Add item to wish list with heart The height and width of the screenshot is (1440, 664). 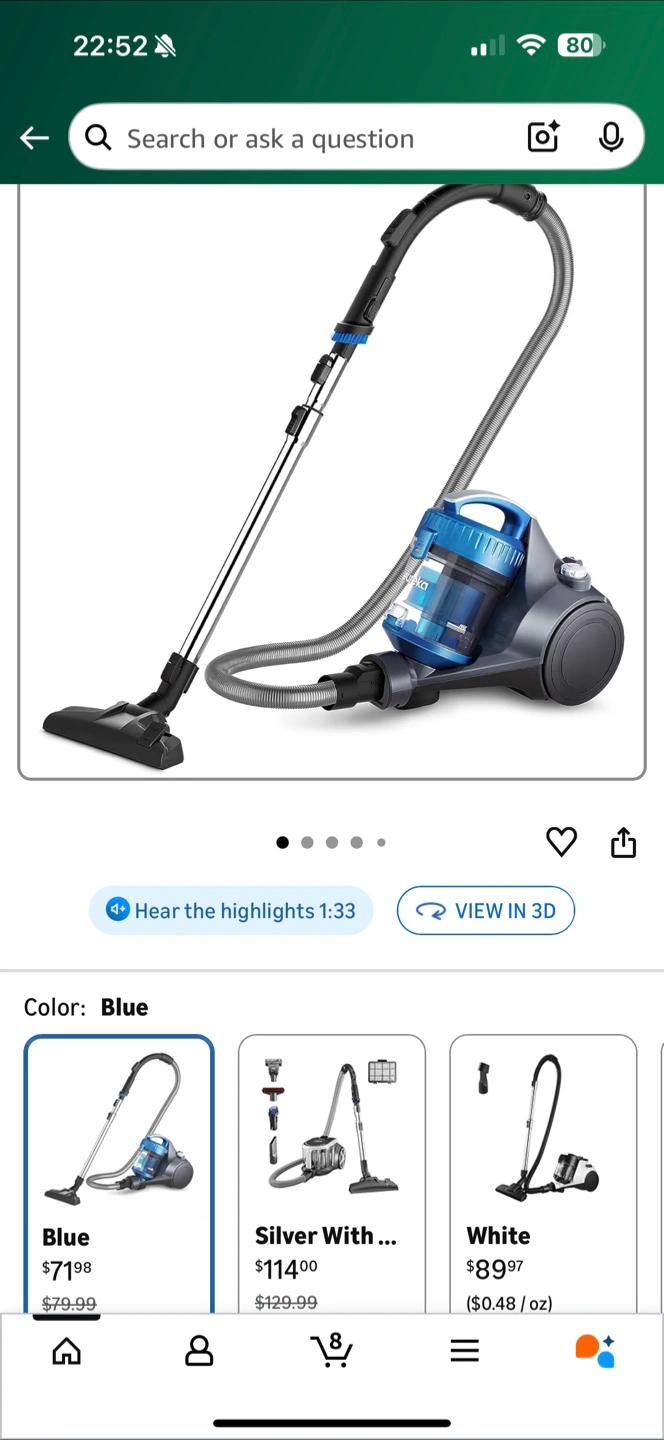point(561,842)
